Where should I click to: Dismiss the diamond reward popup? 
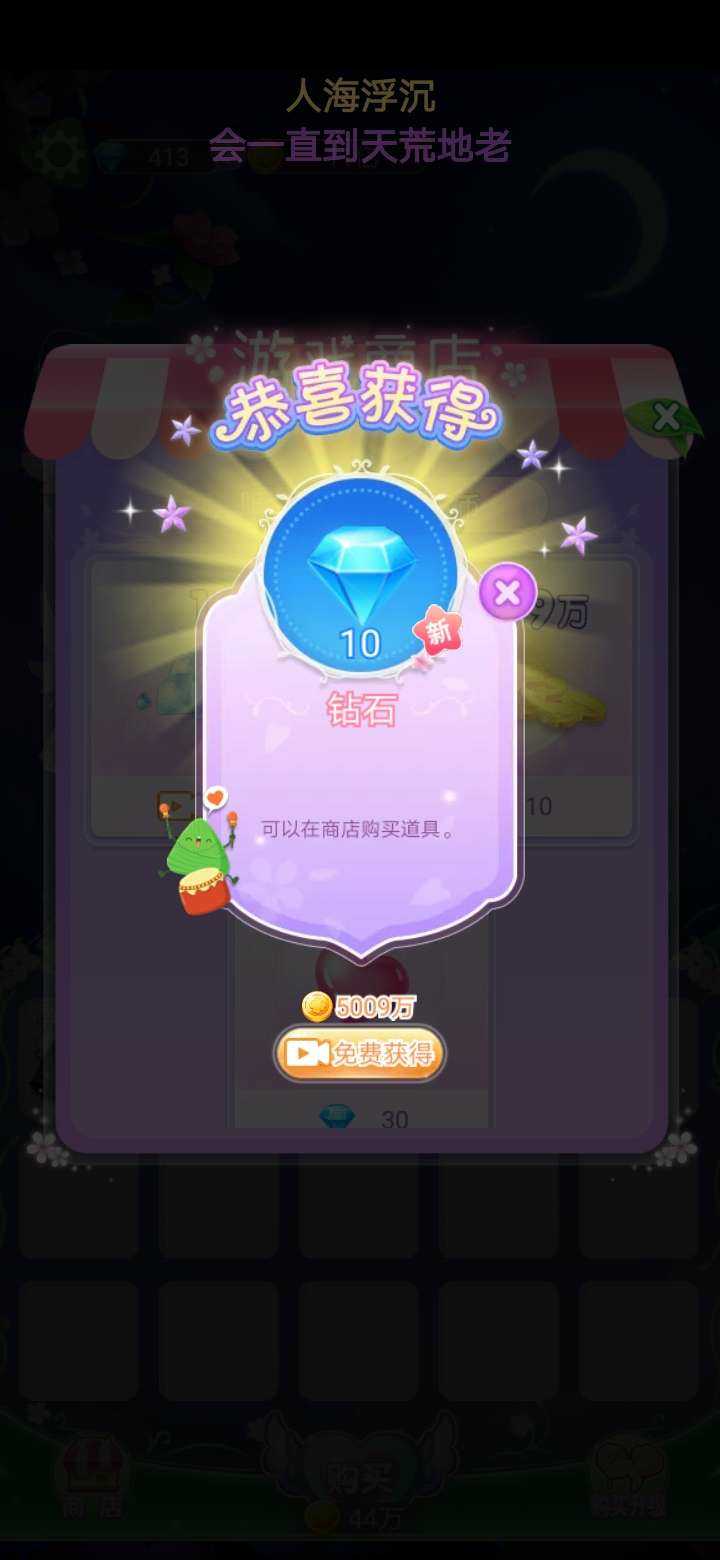coord(507,592)
